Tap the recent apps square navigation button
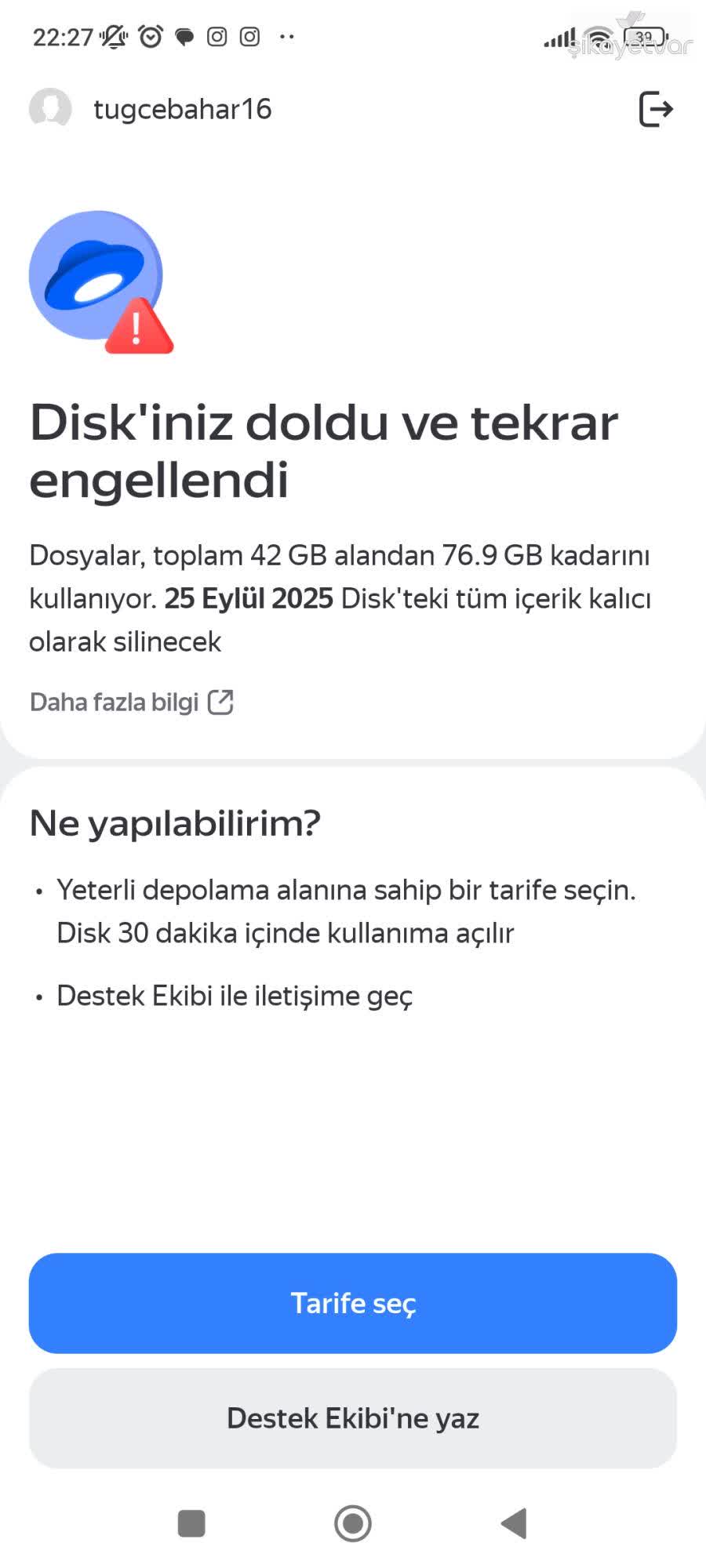 point(191,1523)
